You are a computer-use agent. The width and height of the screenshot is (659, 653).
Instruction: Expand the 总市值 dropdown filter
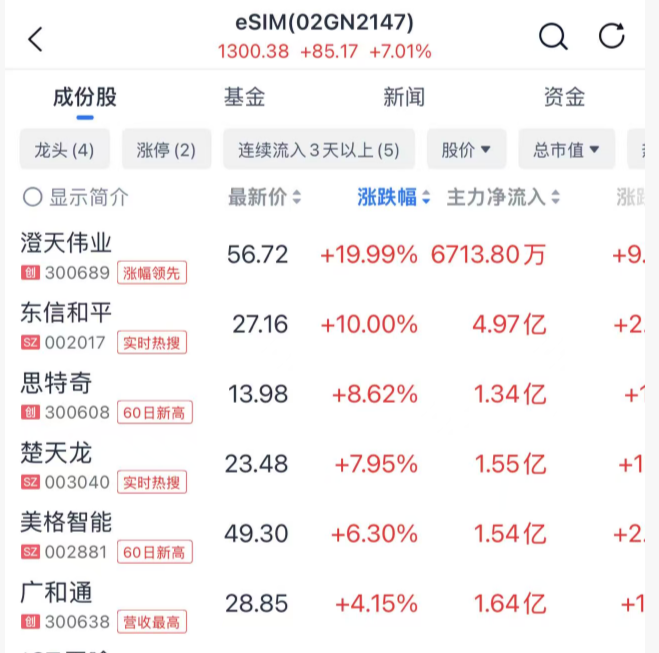pos(566,150)
